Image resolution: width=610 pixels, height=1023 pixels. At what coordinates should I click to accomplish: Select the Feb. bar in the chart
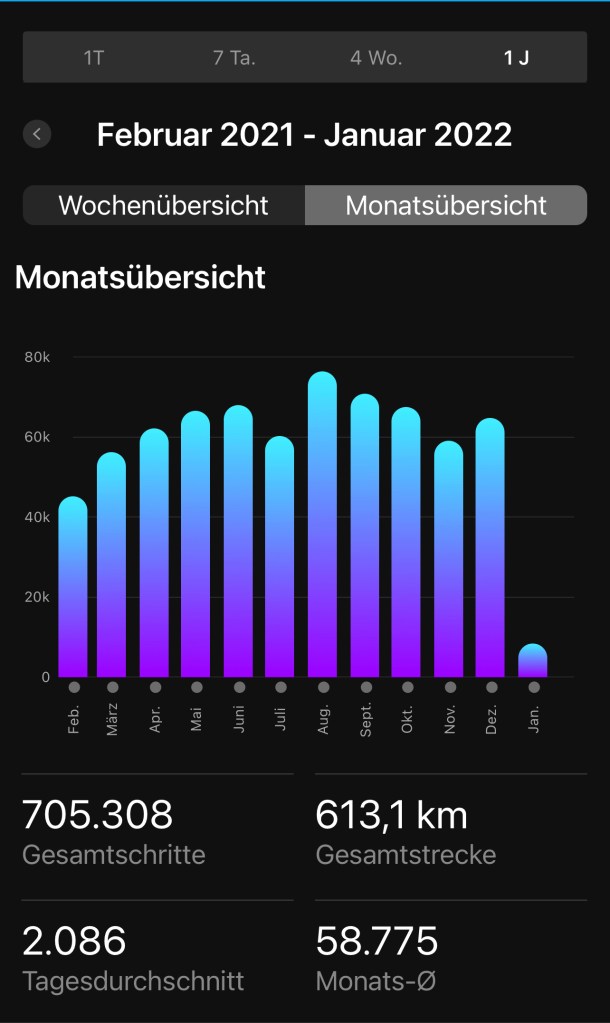click(73, 587)
